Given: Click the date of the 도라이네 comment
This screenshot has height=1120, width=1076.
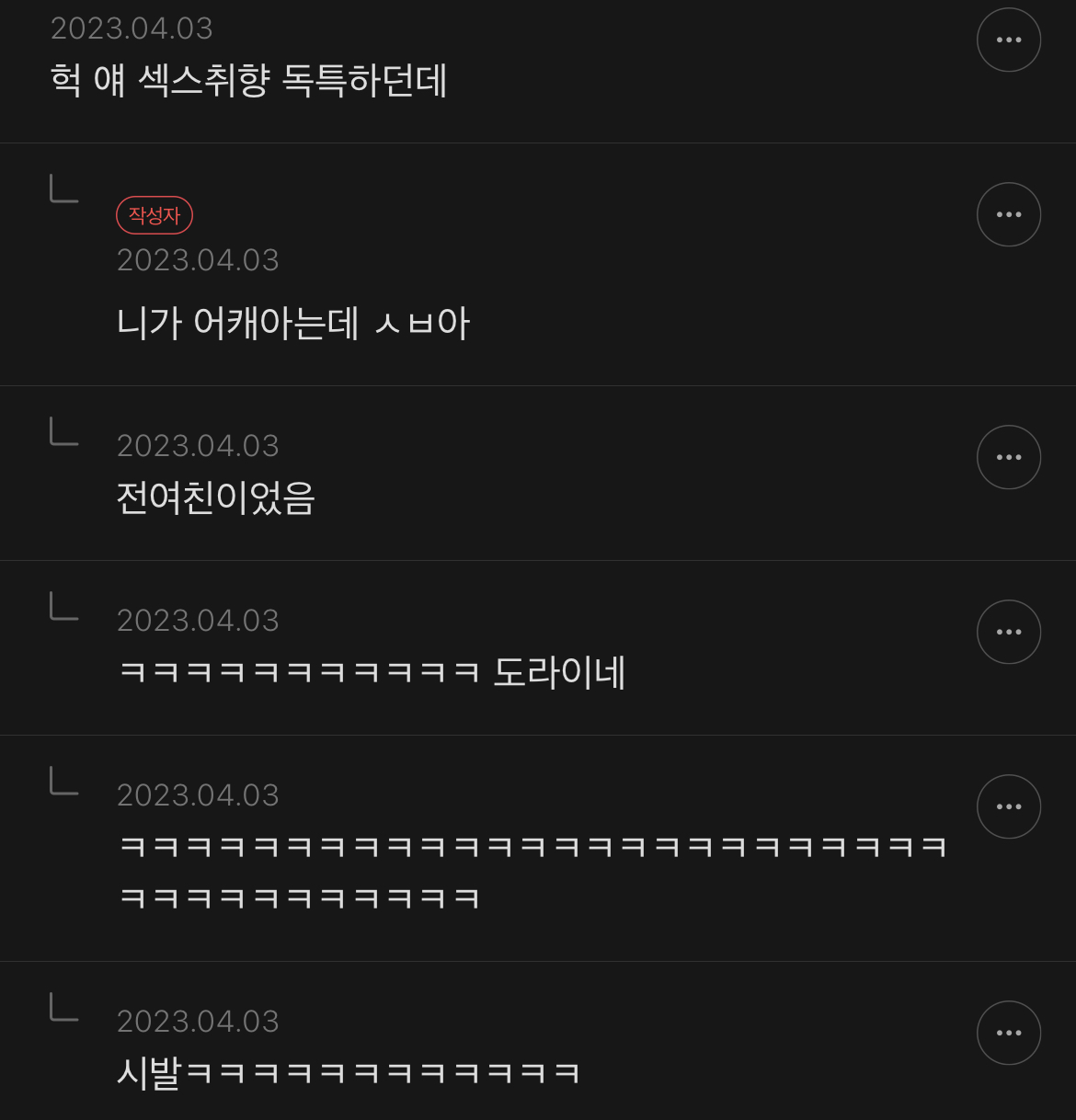Looking at the screenshot, I should coord(197,621).
